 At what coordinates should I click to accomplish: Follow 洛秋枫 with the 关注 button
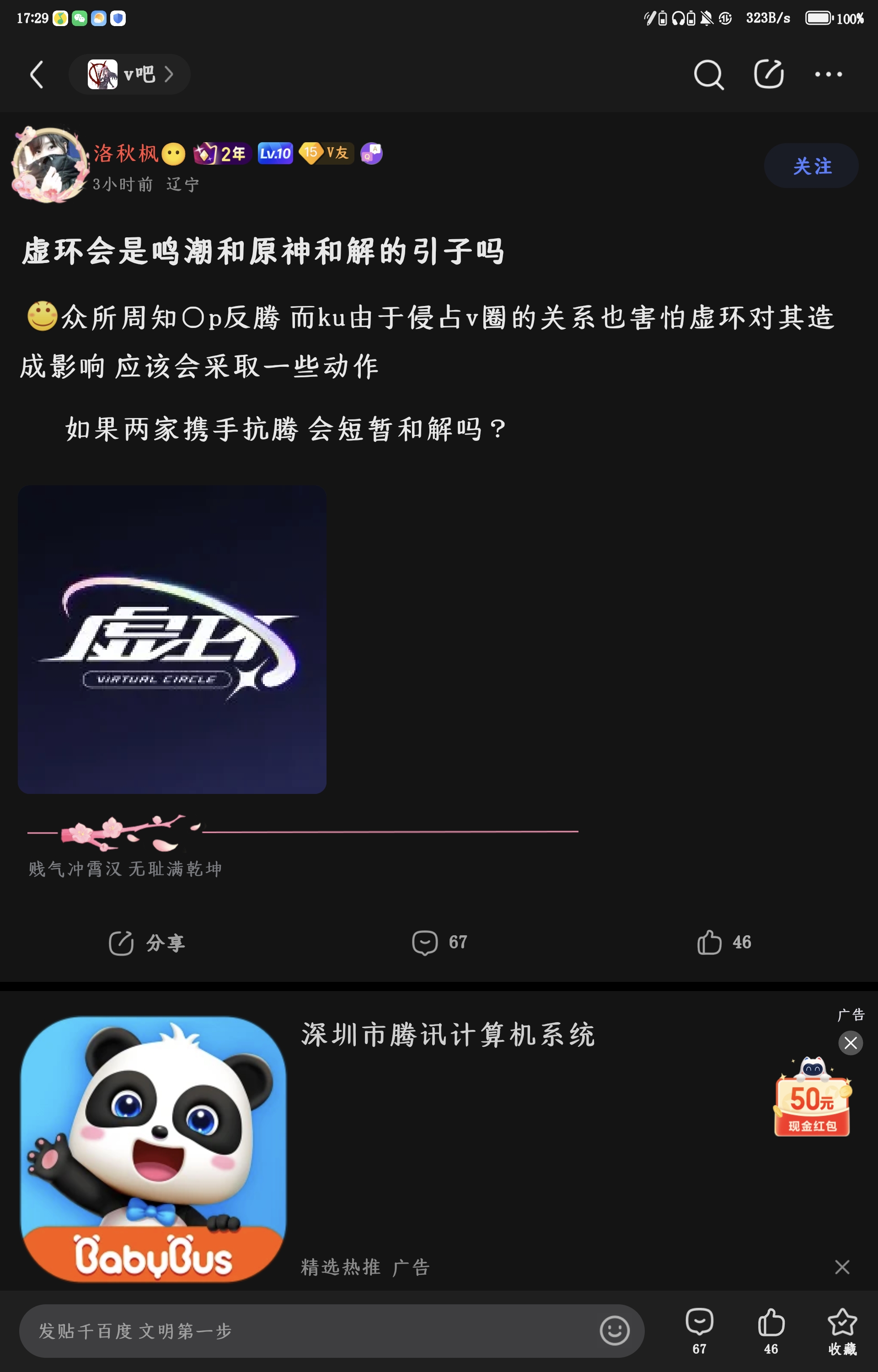tap(811, 166)
